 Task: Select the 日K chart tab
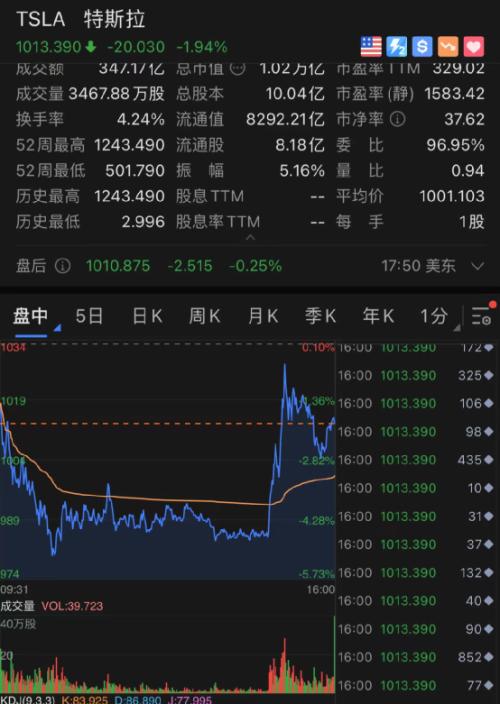click(x=147, y=317)
